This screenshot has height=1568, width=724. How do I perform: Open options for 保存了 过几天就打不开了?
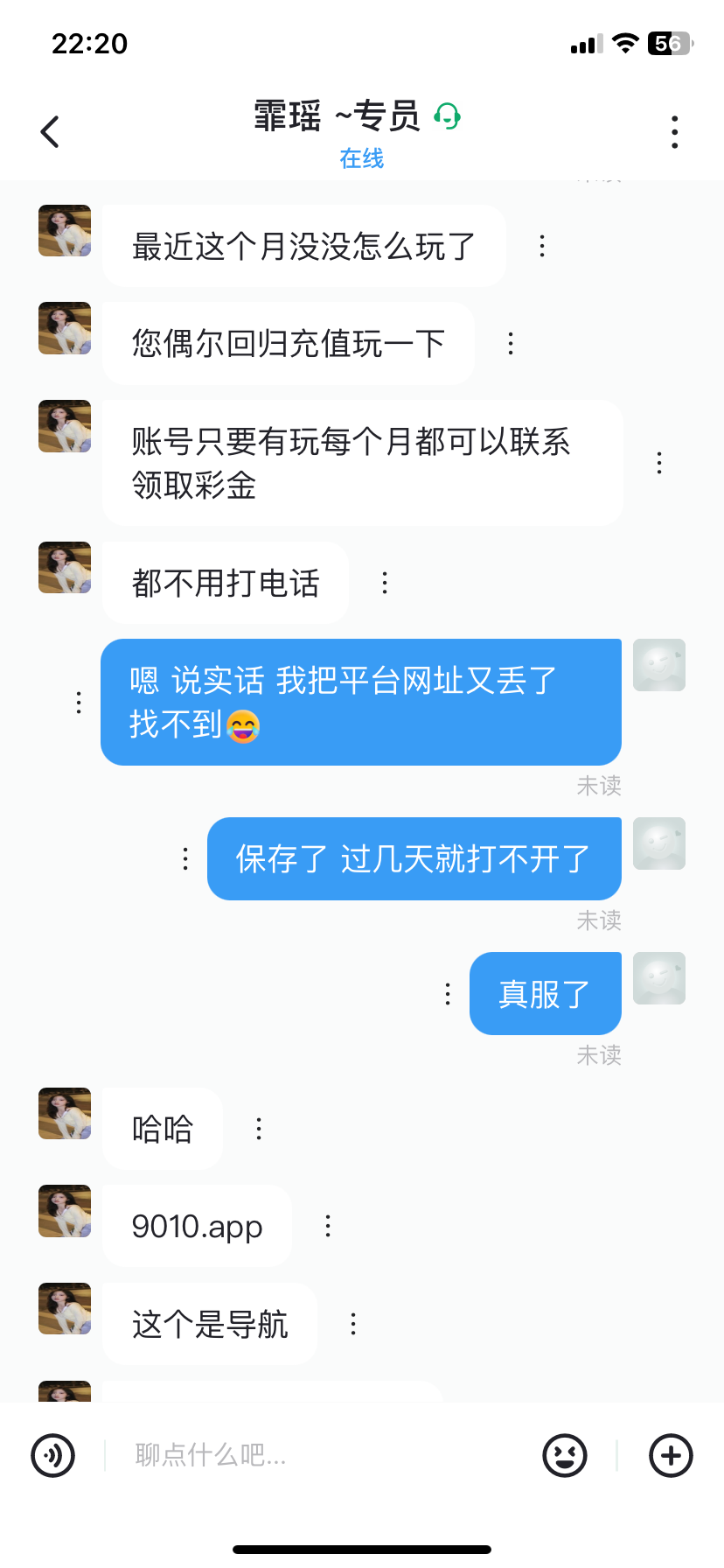(185, 858)
